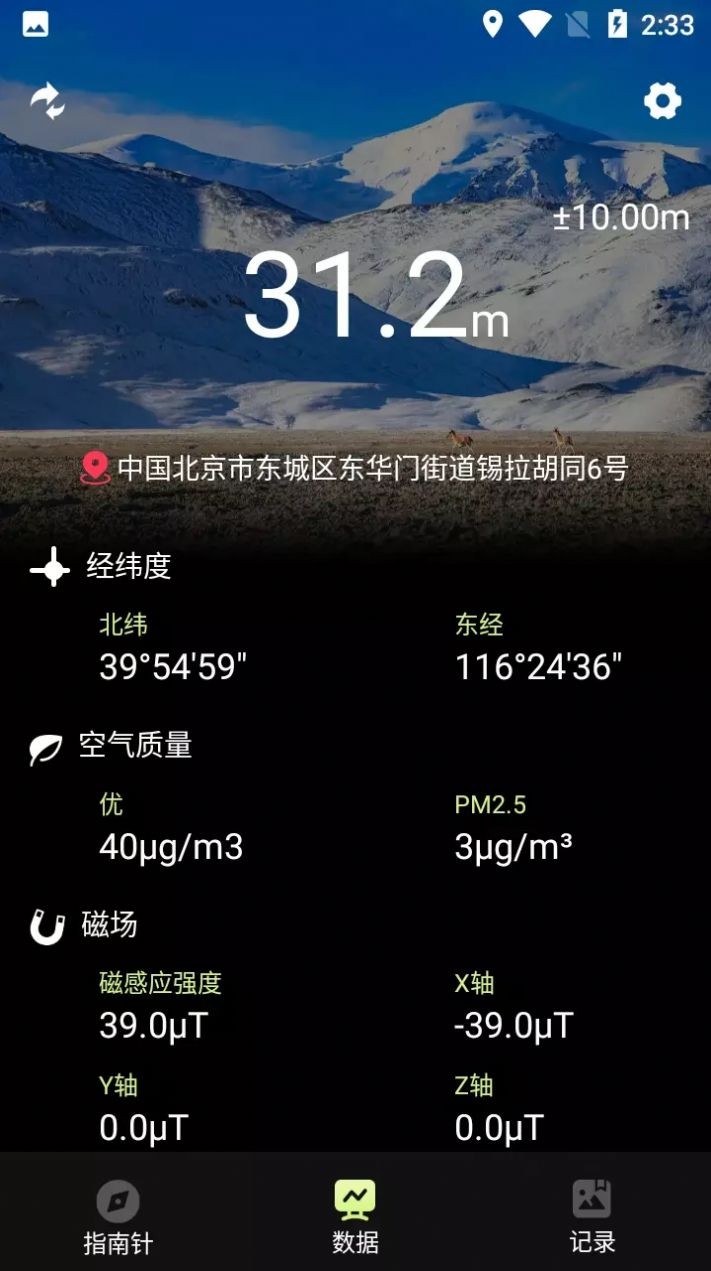The width and height of the screenshot is (711, 1271).
Task: Switch to the 指南针 tab
Action: pos(118,1215)
